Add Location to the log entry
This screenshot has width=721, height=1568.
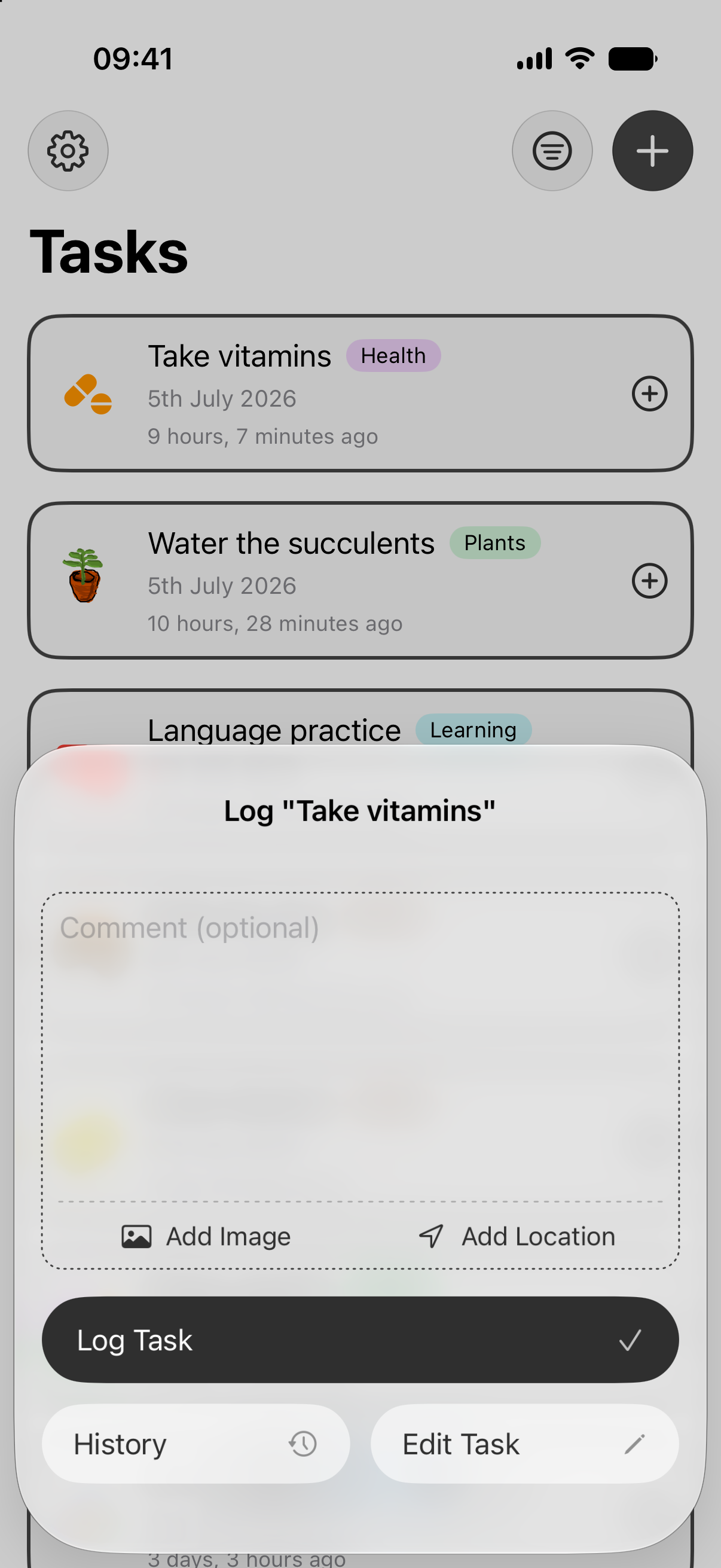tap(517, 1236)
